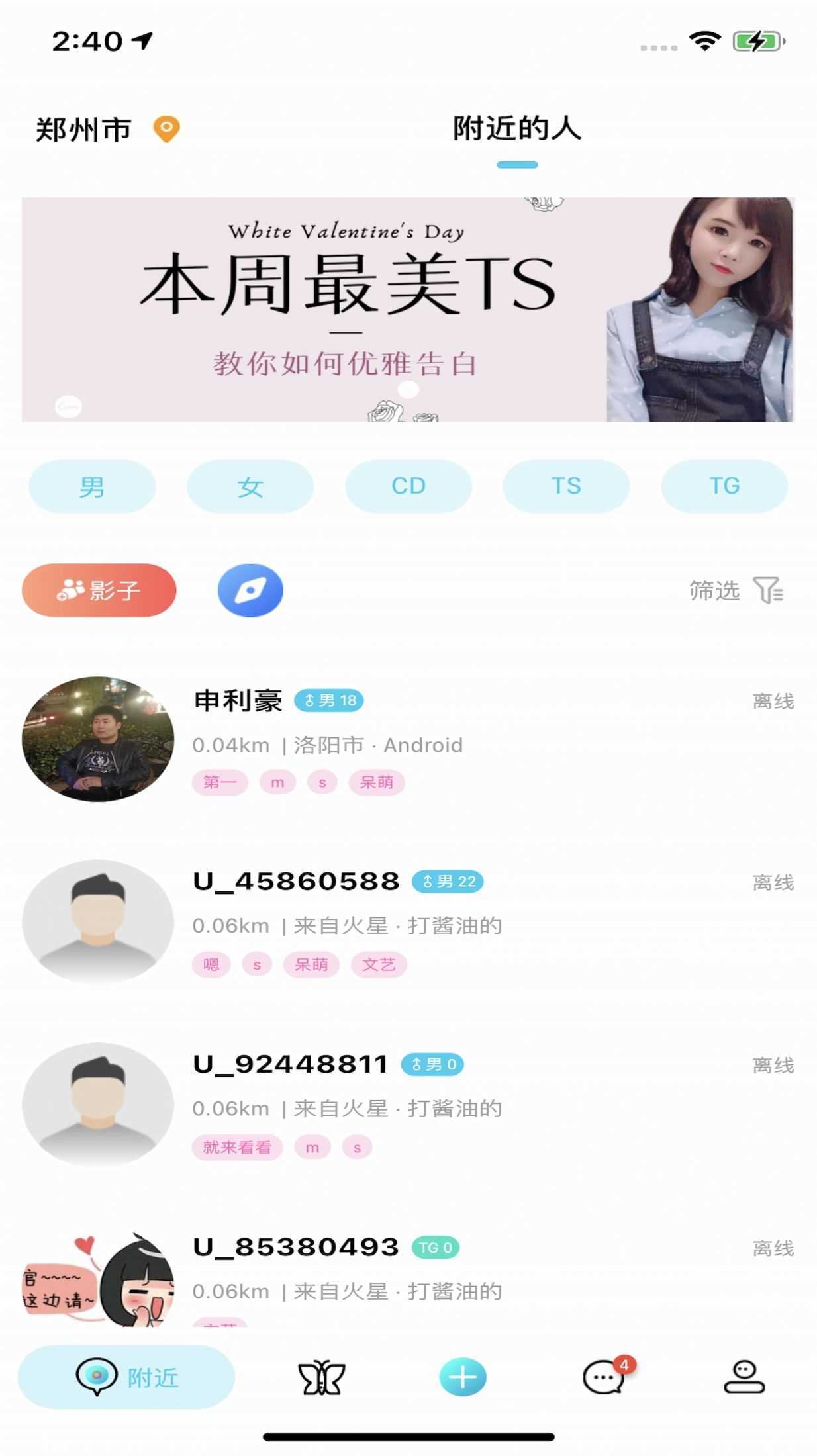Create a new post with the plus button
This screenshot has height=1456, width=817.
coord(463,1377)
